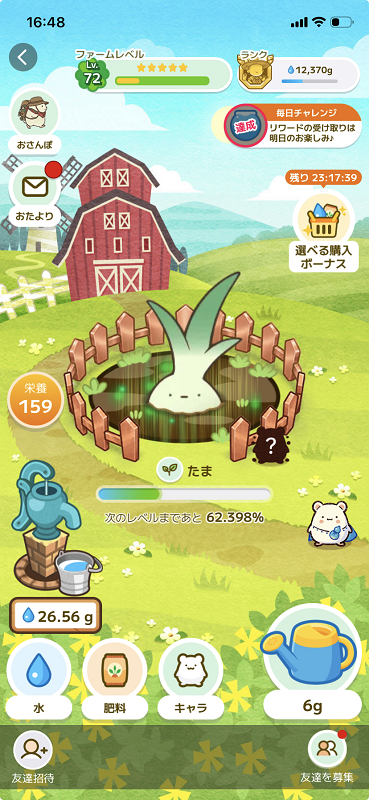Open the おたより mailbox
This screenshot has height=800, width=369.
coord(34,194)
